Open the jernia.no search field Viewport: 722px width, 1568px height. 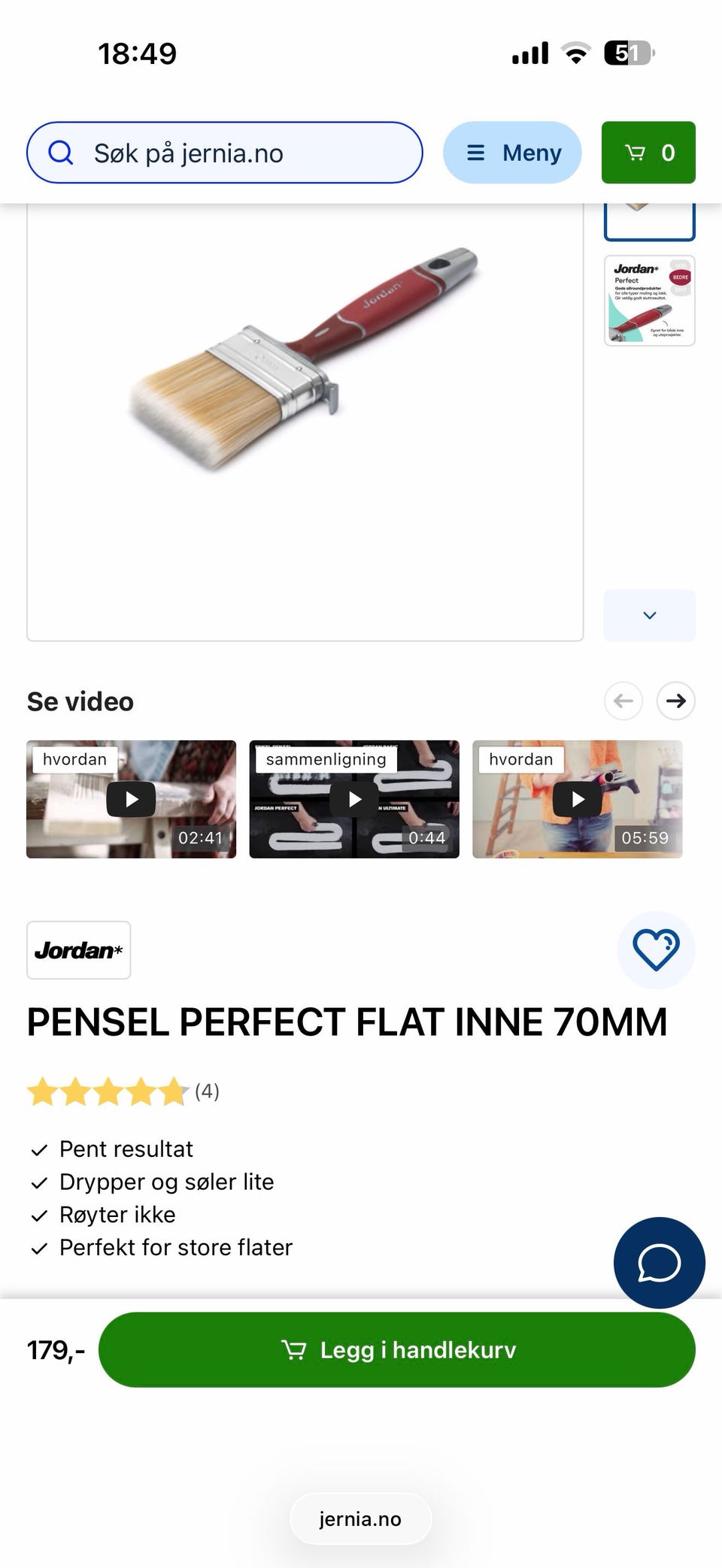click(224, 153)
